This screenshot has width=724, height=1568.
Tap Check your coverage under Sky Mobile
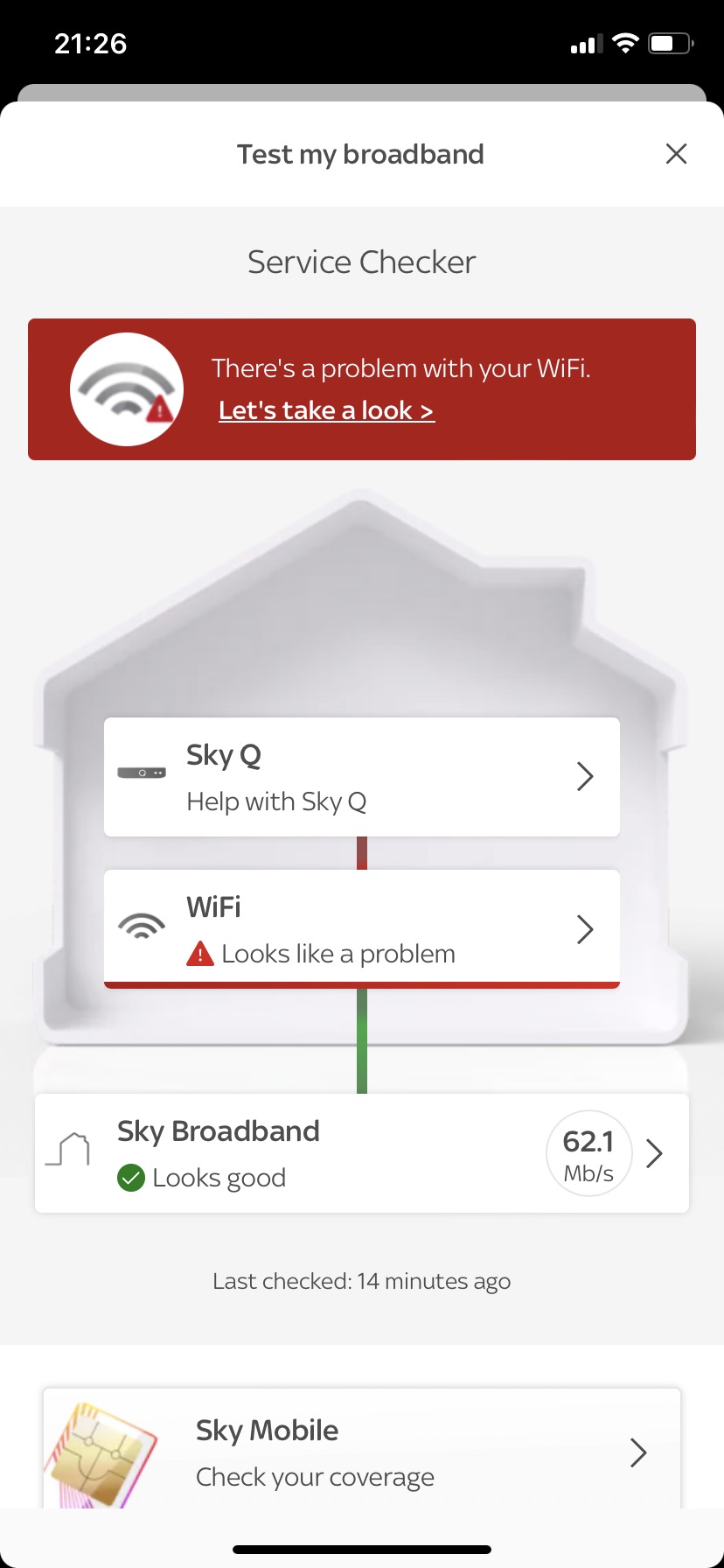coord(314,1476)
